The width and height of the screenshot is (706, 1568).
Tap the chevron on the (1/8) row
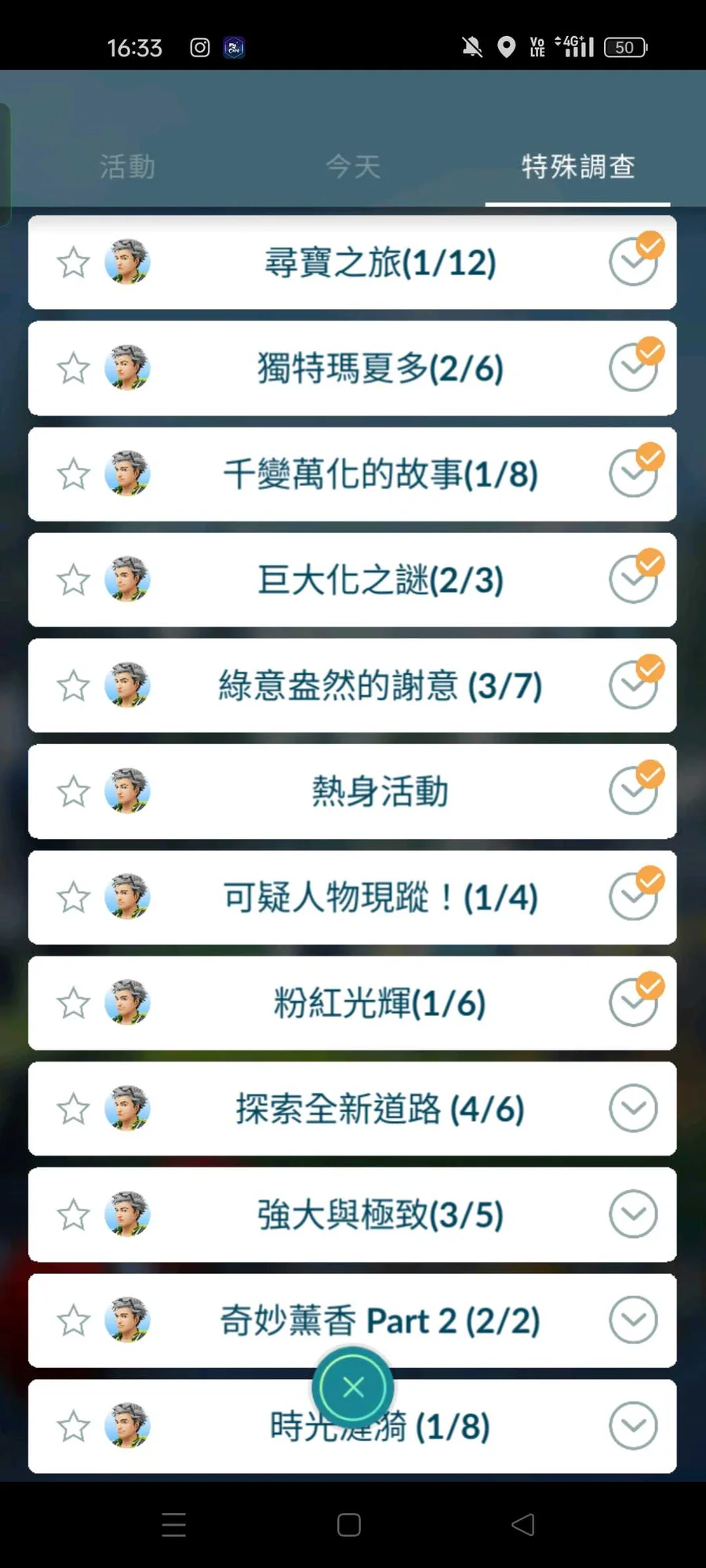pyautogui.click(x=633, y=1426)
